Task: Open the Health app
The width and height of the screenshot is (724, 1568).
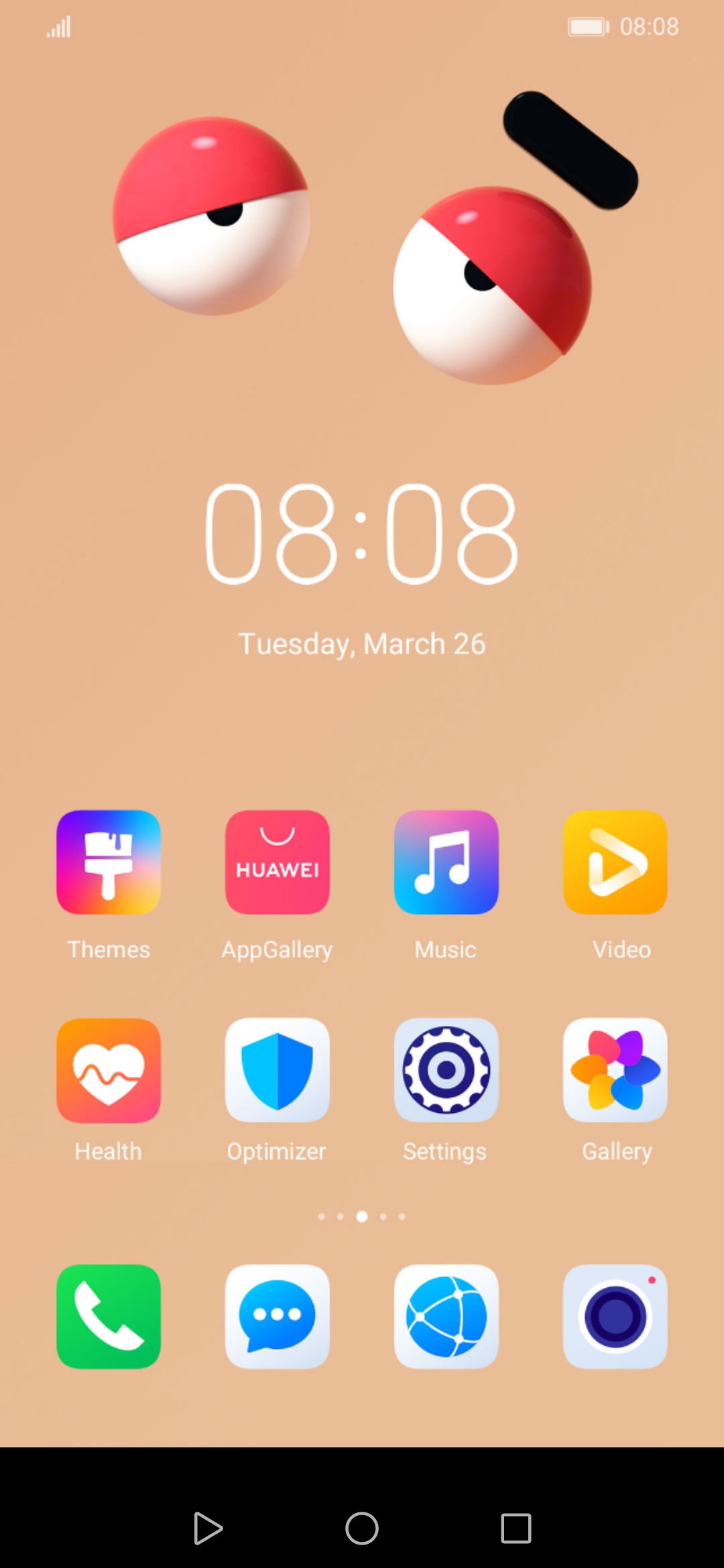Action: point(109,1070)
